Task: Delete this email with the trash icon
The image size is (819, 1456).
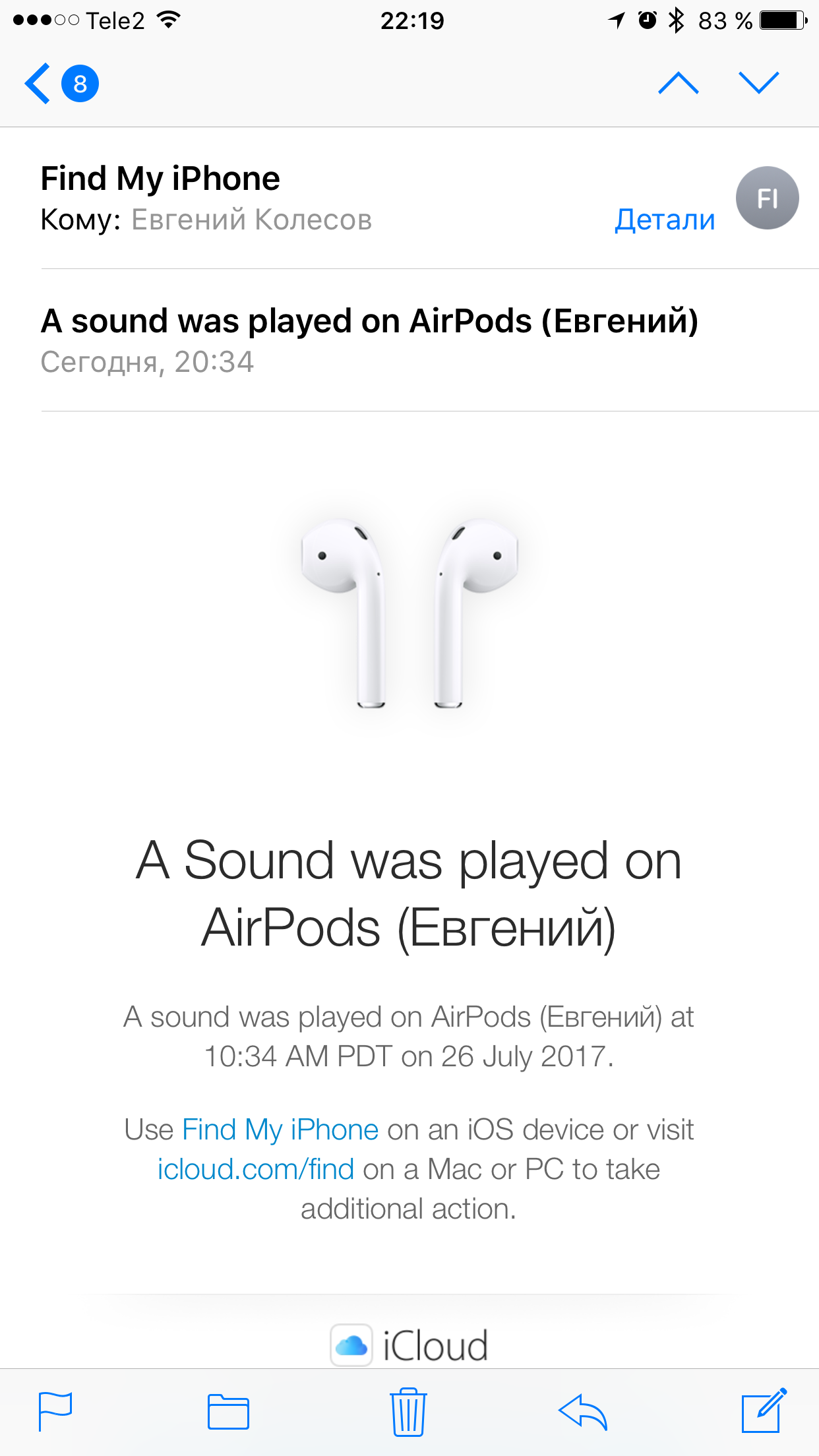Action: click(x=408, y=1411)
